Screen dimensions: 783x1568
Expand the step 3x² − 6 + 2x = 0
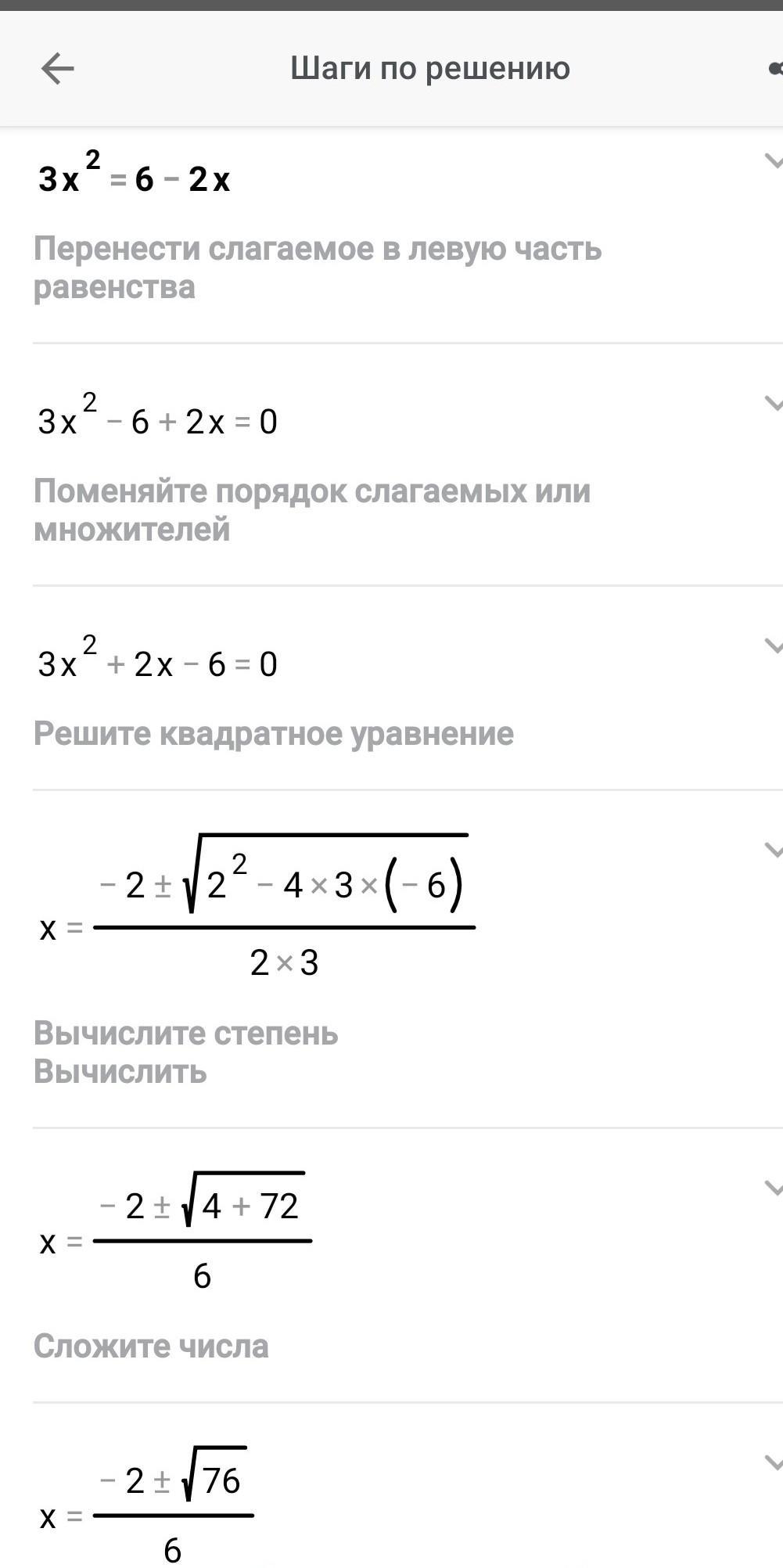click(x=773, y=404)
